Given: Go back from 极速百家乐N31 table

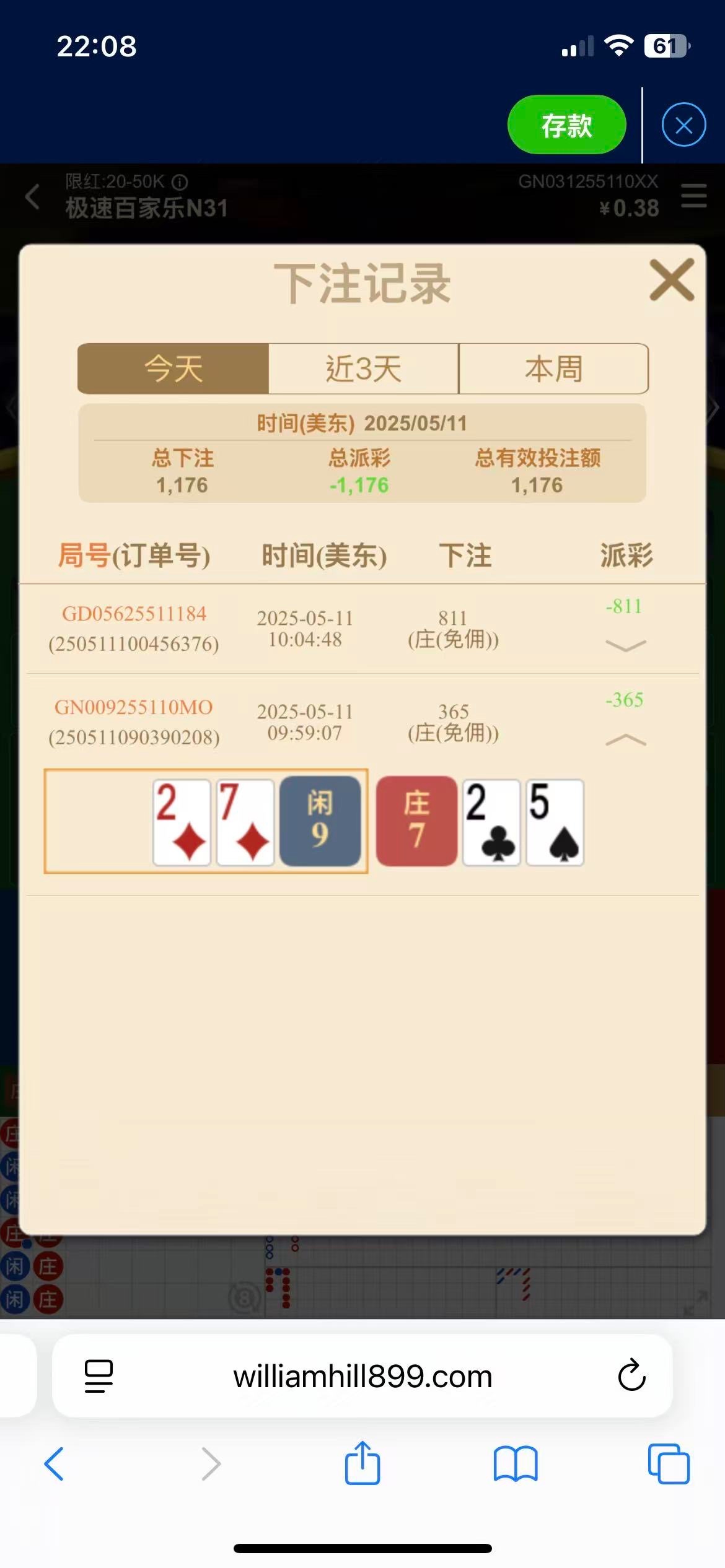Looking at the screenshot, I should (x=32, y=197).
